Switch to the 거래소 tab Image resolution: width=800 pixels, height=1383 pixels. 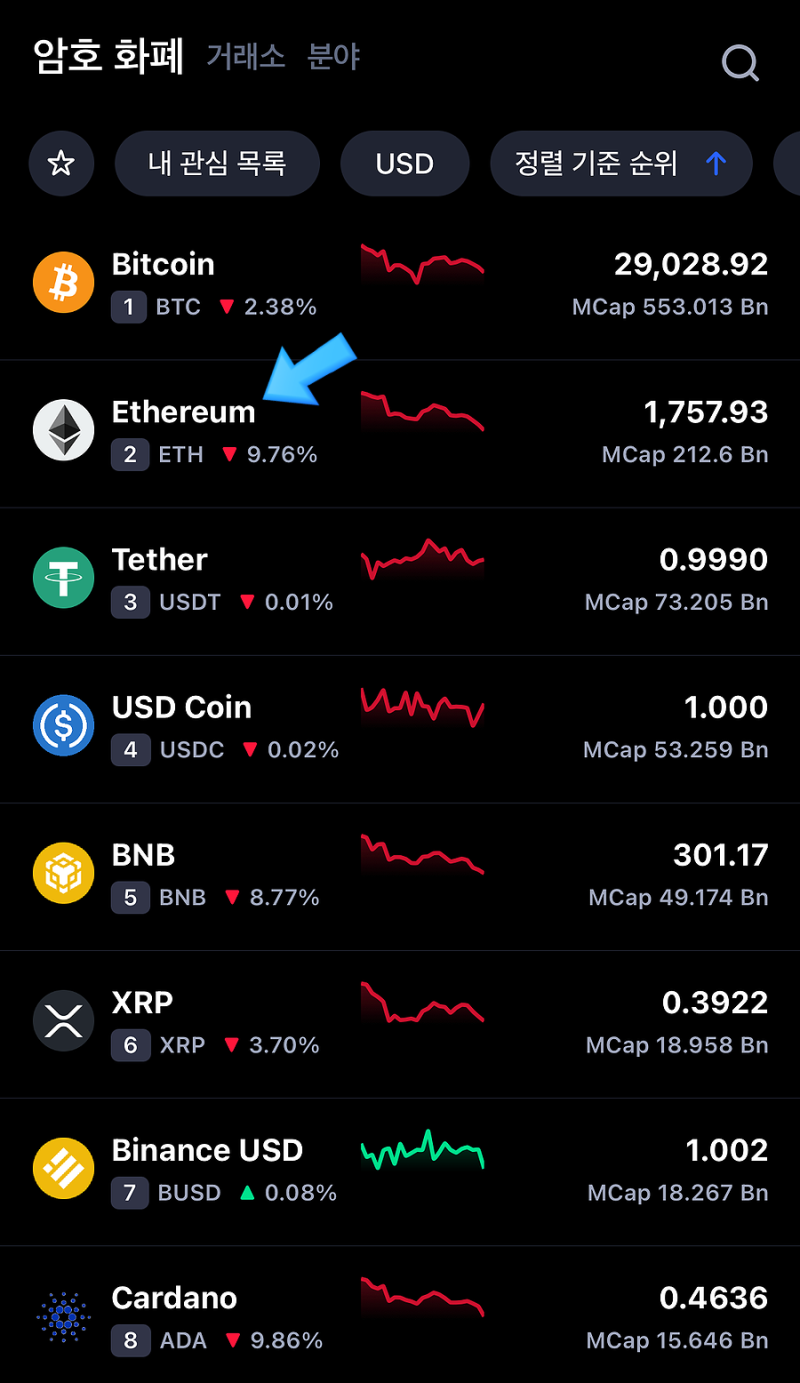(x=246, y=56)
